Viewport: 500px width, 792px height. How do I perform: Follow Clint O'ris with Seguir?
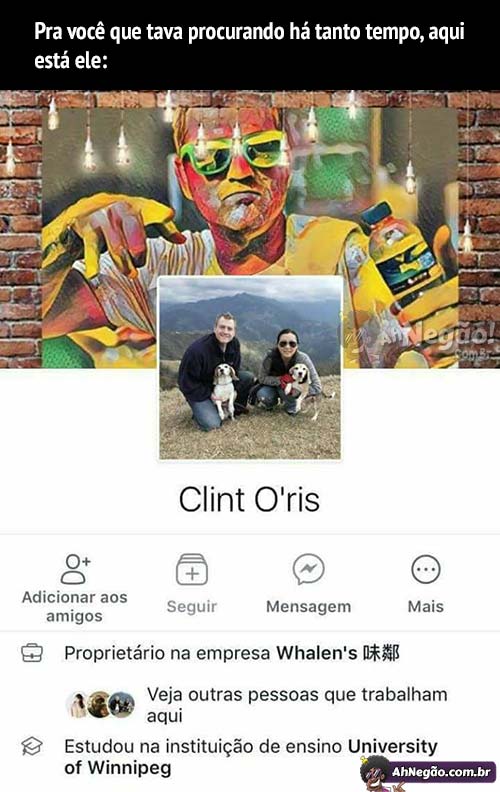[x=192, y=584]
